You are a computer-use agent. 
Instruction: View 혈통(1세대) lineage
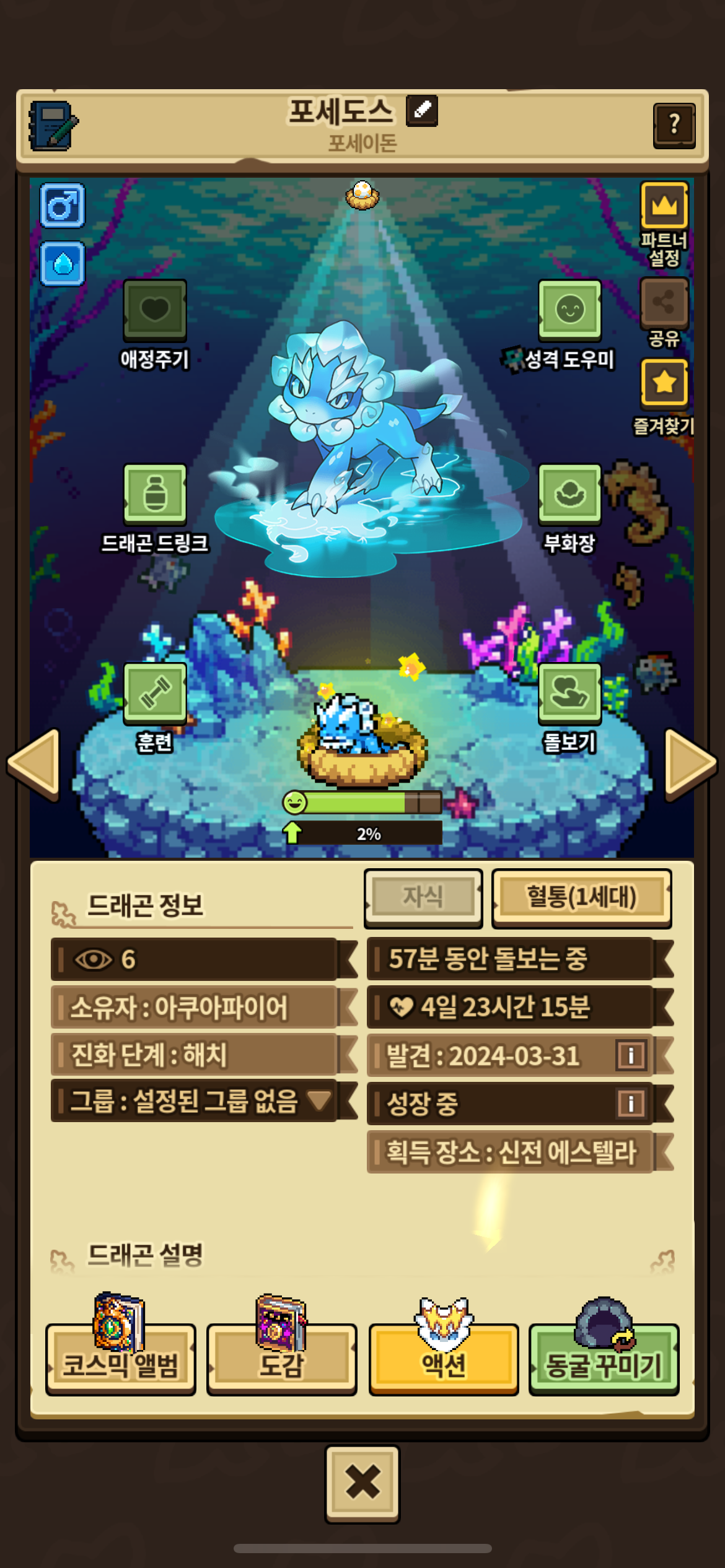pyautogui.click(x=581, y=897)
